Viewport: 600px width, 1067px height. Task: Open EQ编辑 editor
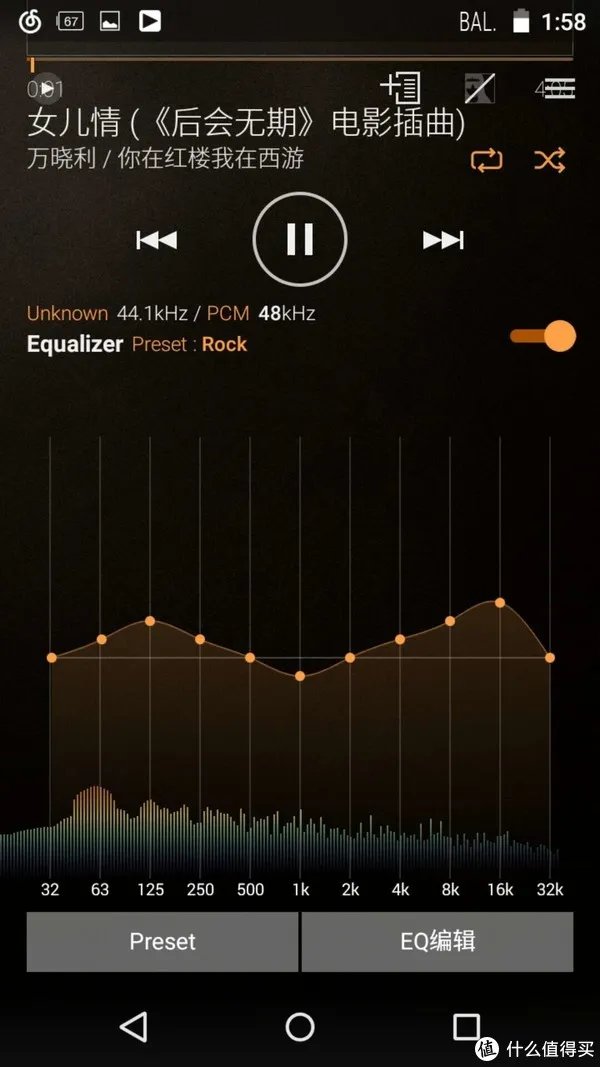[x=437, y=941]
